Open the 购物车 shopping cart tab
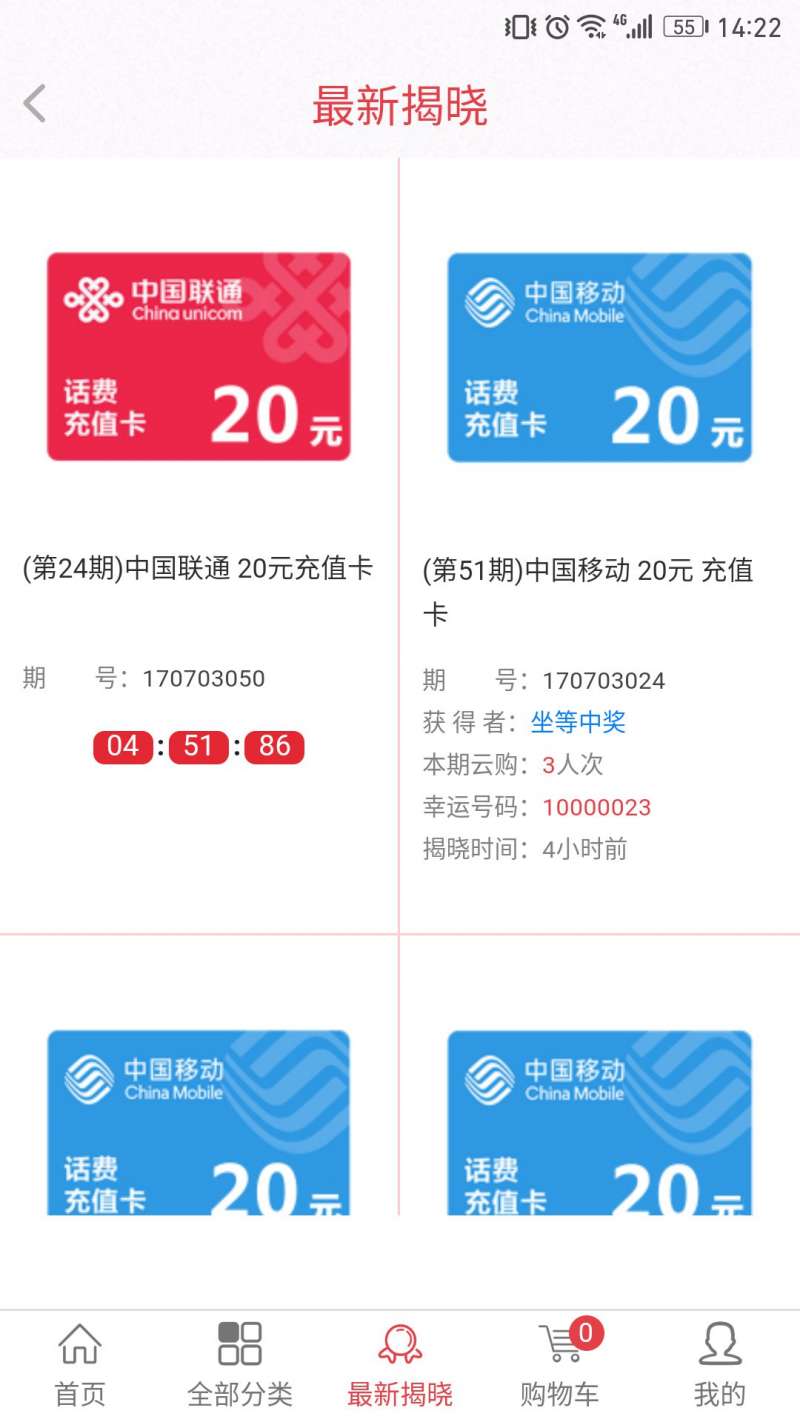Viewport: 800px width, 1422px height. point(560,1365)
